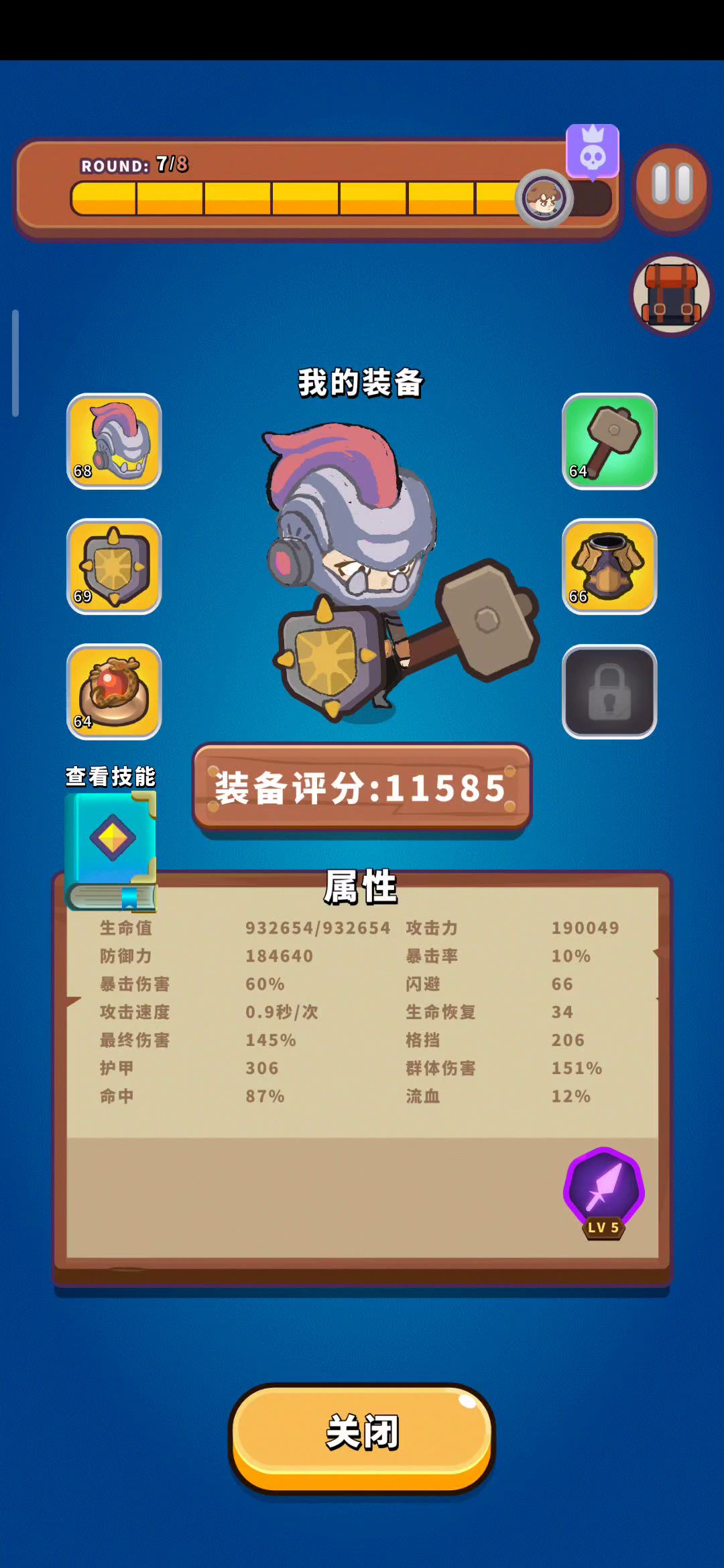This screenshot has width=724, height=1568.
Task: View the armor equipment level 66
Action: (x=609, y=567)
